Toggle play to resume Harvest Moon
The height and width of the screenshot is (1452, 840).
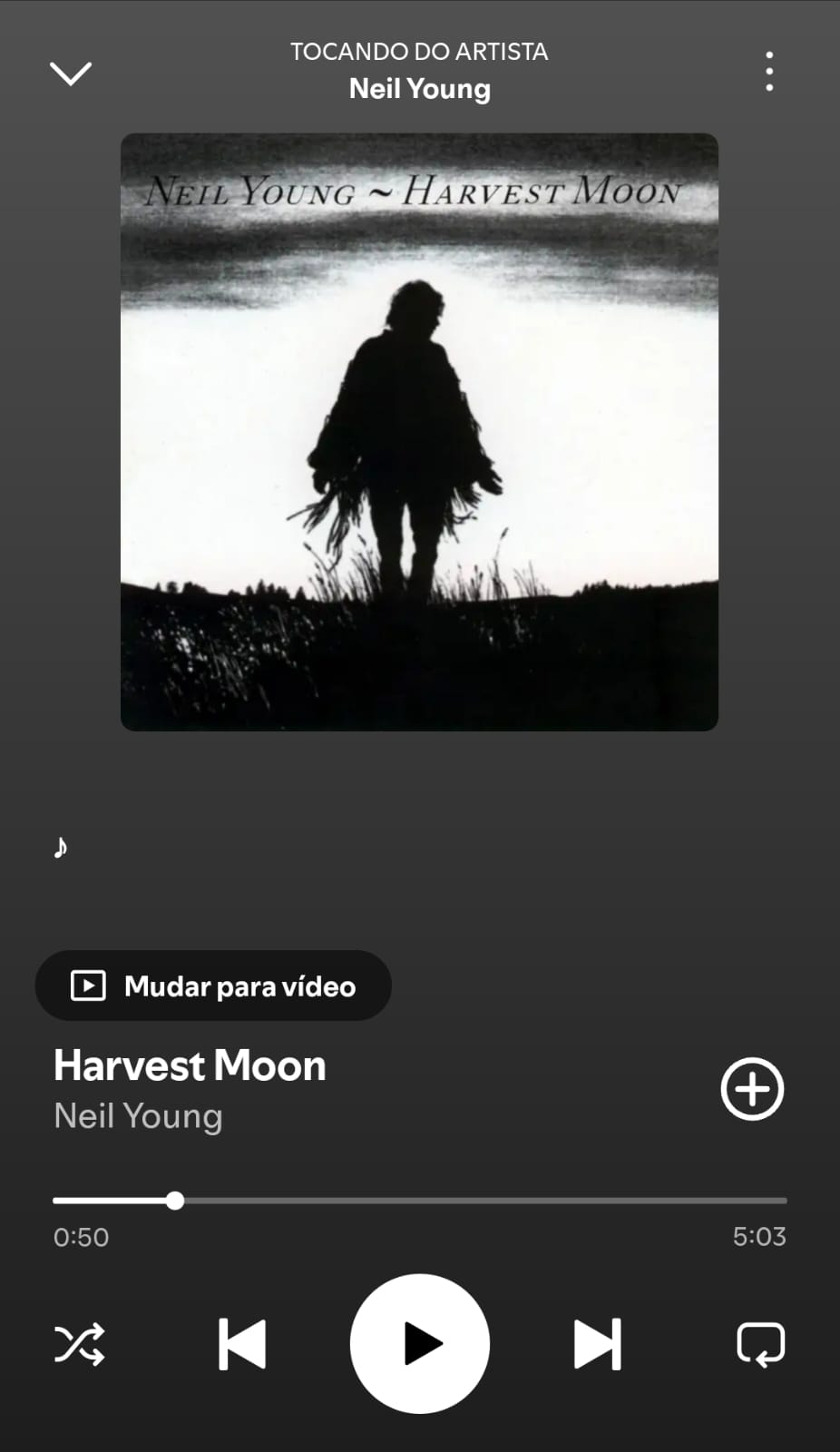click(419, 1344)
